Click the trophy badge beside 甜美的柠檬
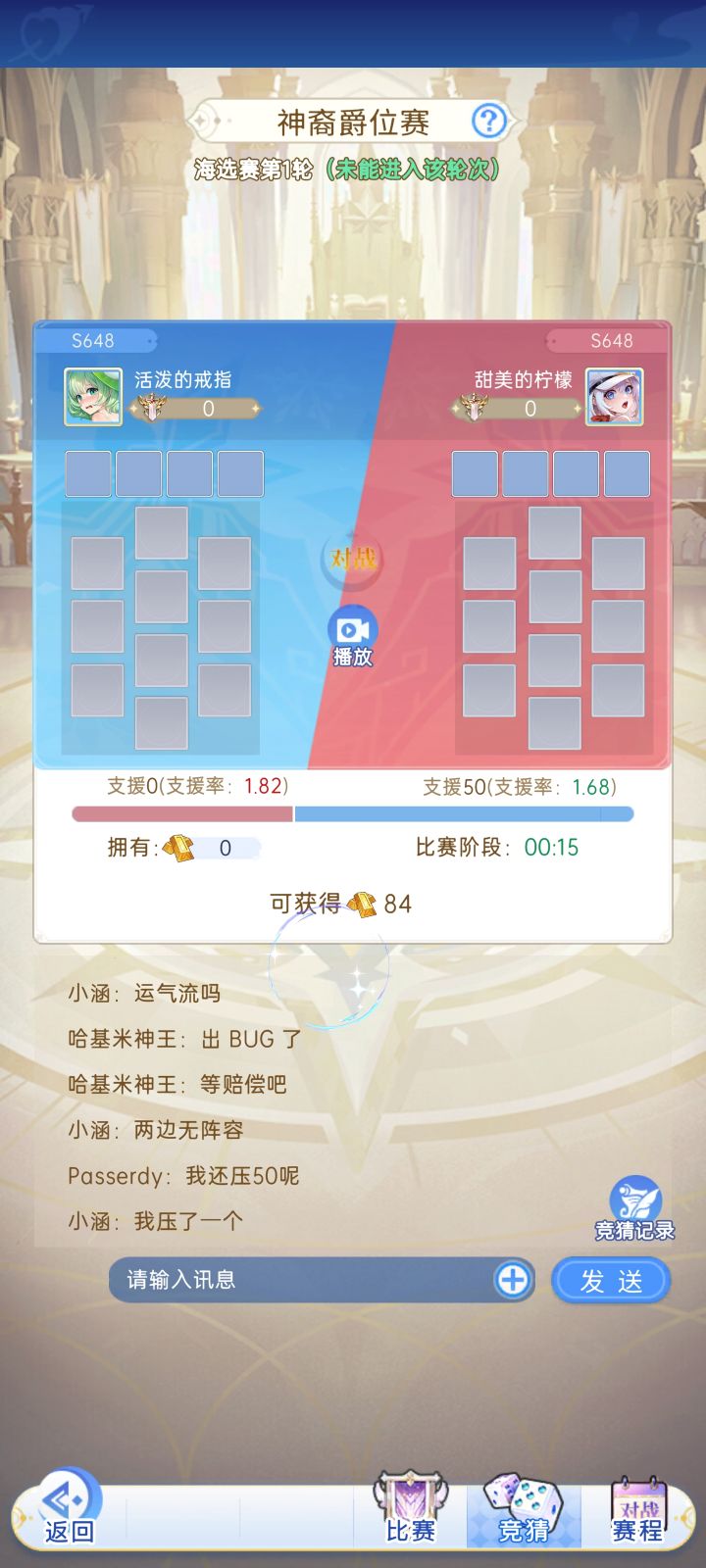 coord(475,408)
